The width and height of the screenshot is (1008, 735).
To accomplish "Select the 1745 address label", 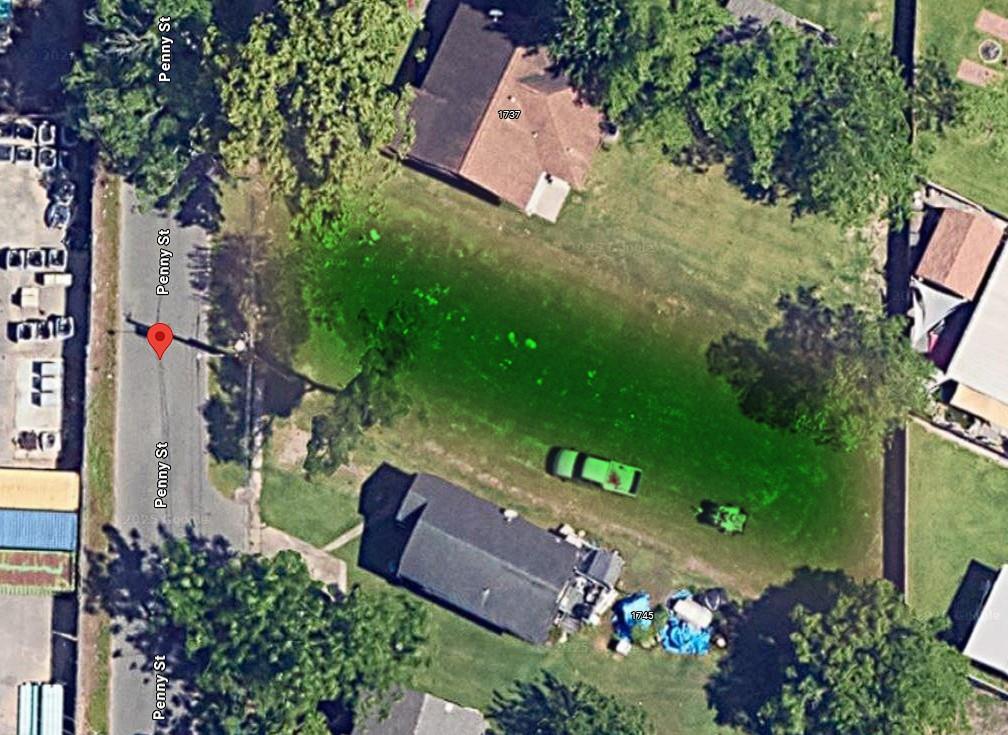I will (x=642, y=615).
